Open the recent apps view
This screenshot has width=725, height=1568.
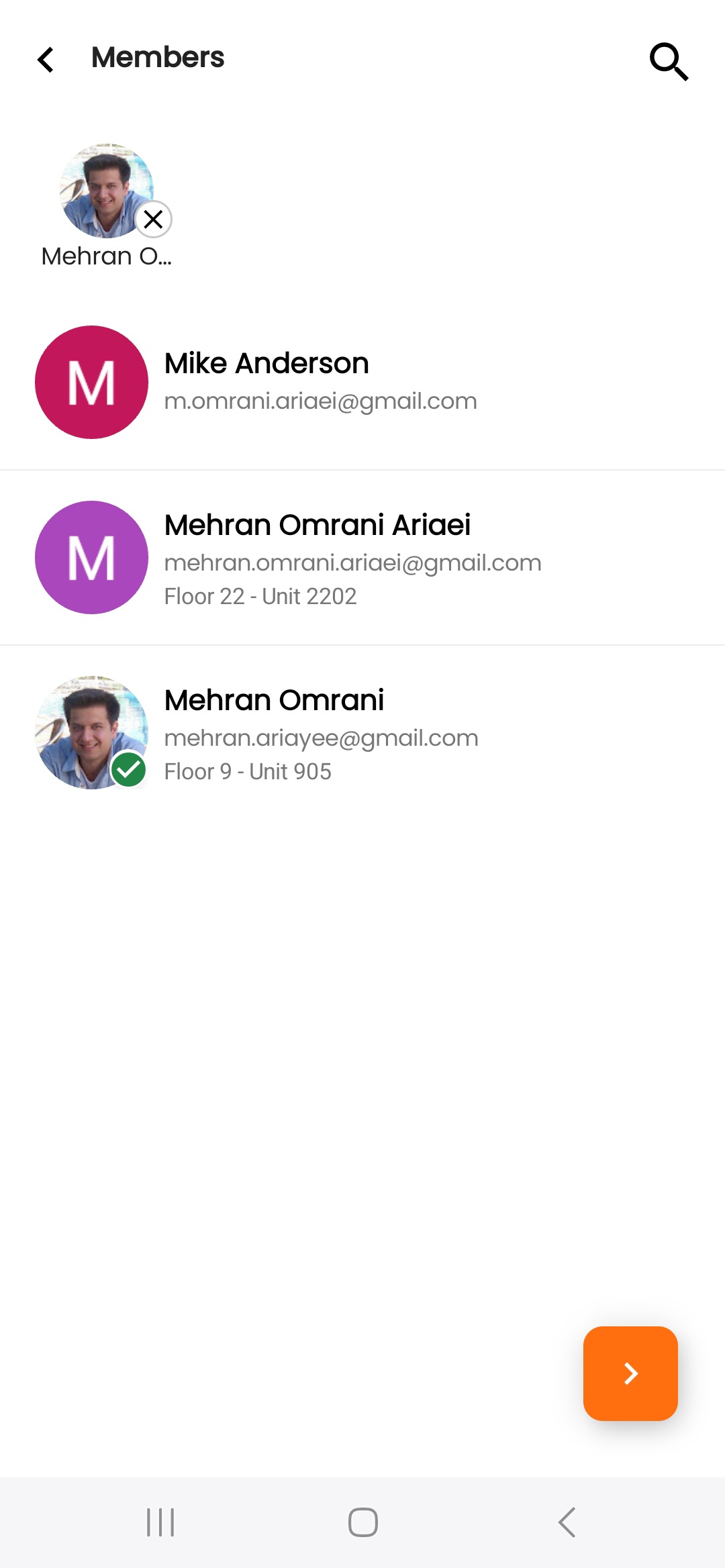[160, 1522]
